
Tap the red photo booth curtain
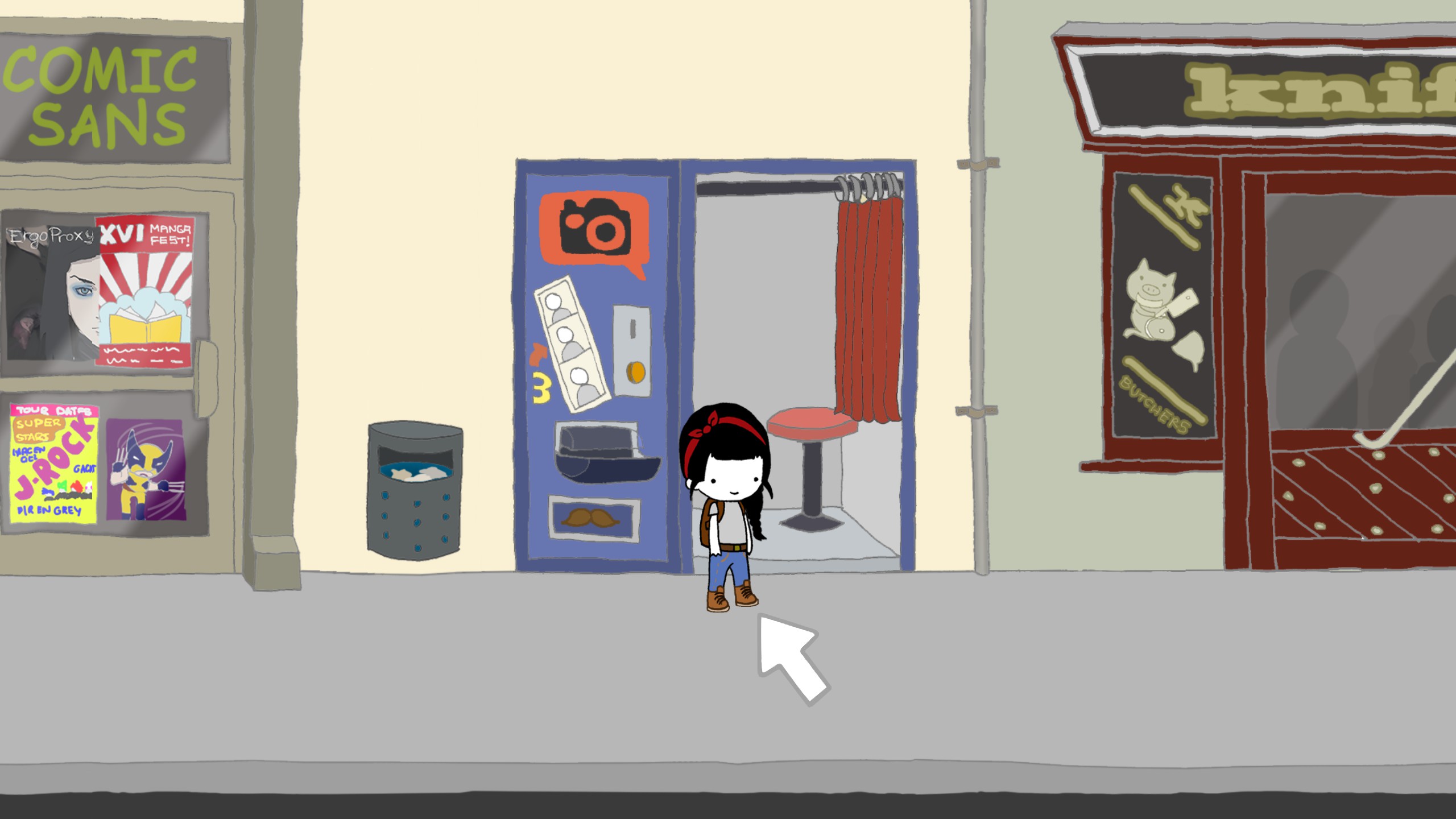tap(868, 307)
